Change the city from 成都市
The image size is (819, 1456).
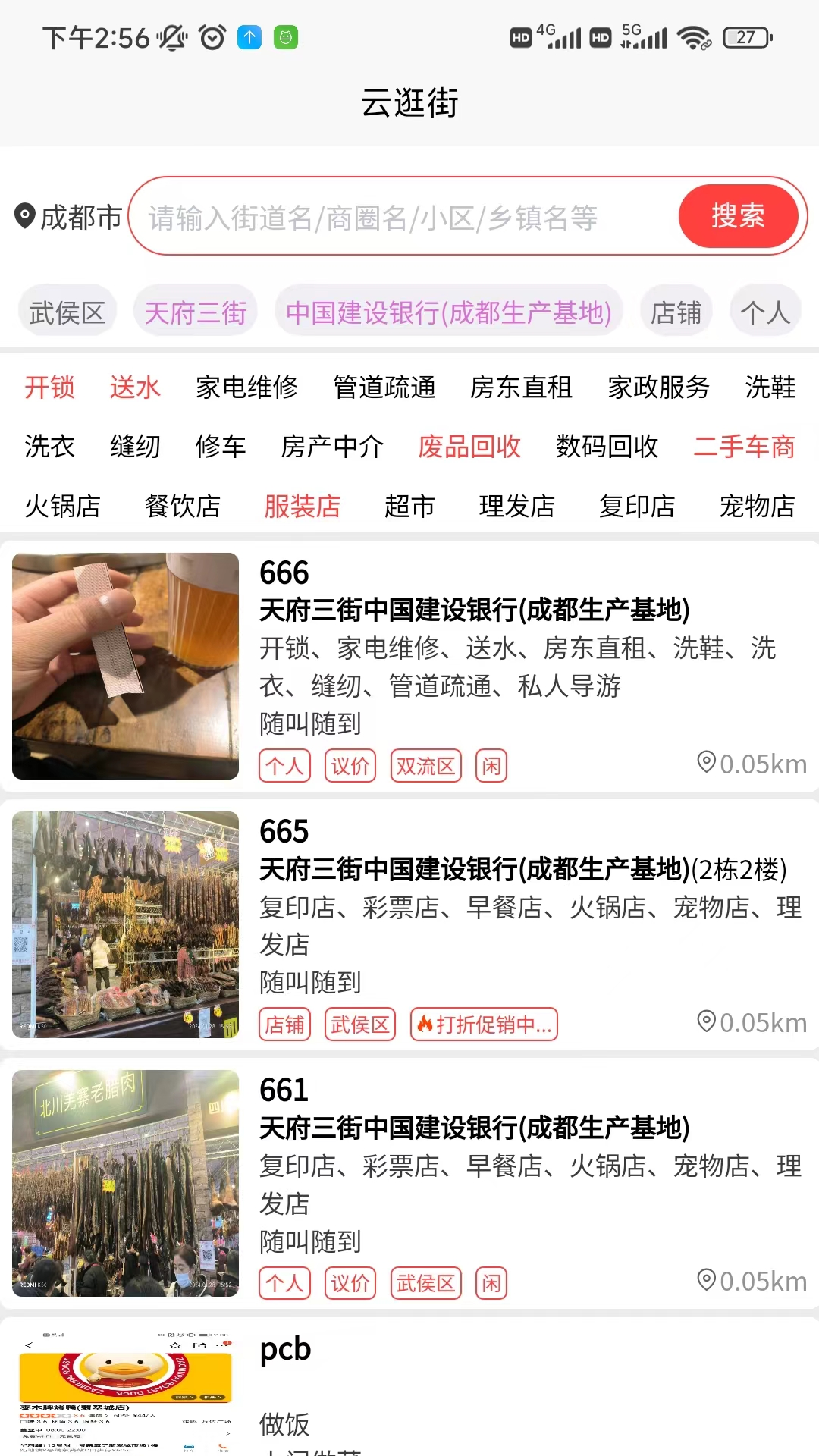68,218
